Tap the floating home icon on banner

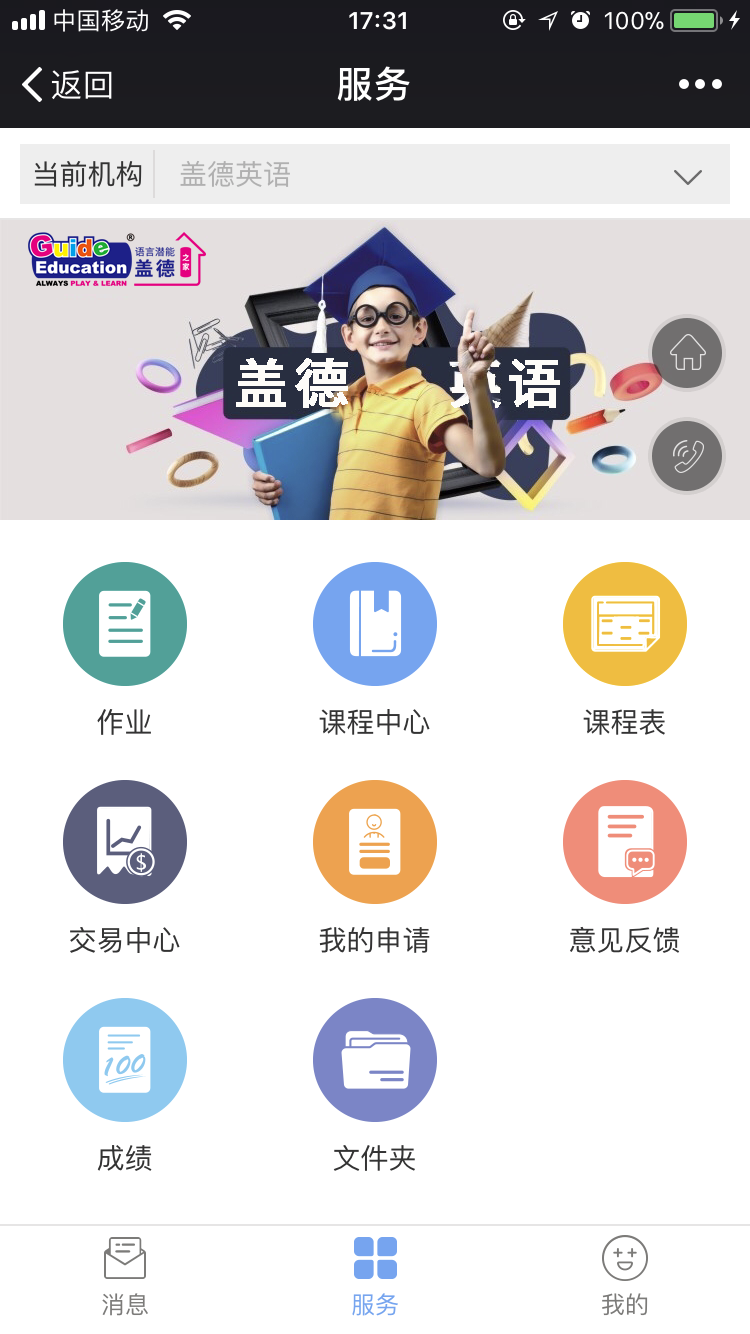point(687,352)
